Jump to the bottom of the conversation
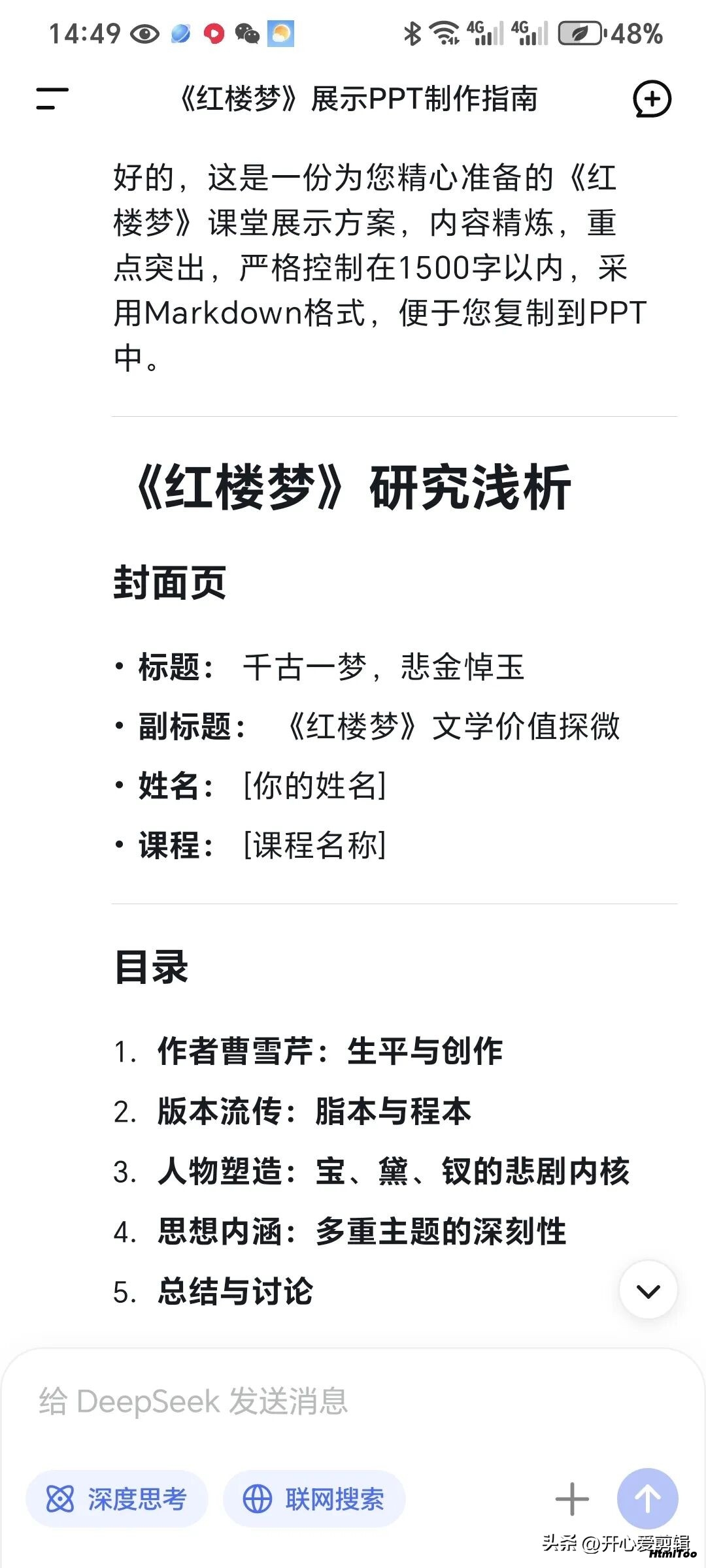This screenshot has width=706, height=1568. coord(648,1290)
